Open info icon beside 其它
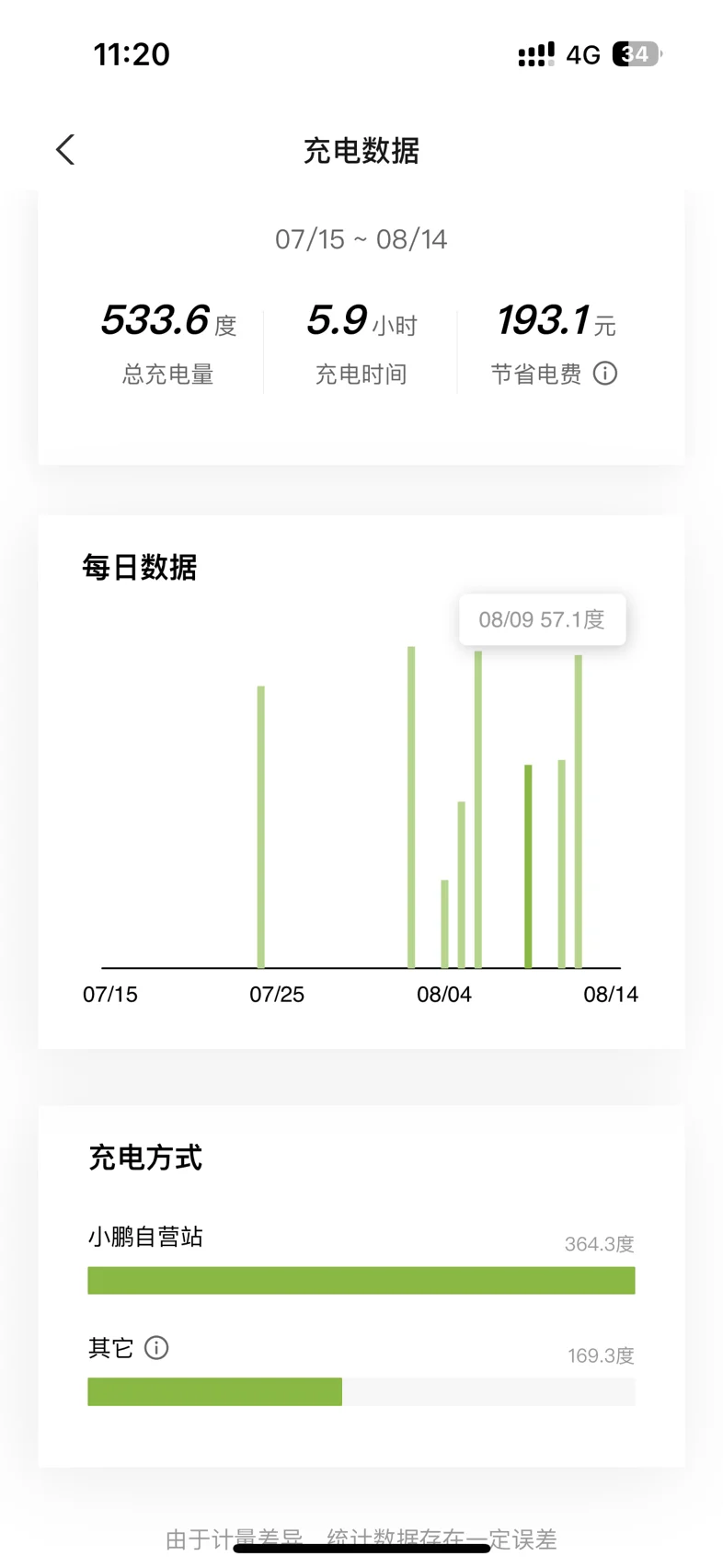 tap(157, 1348)
